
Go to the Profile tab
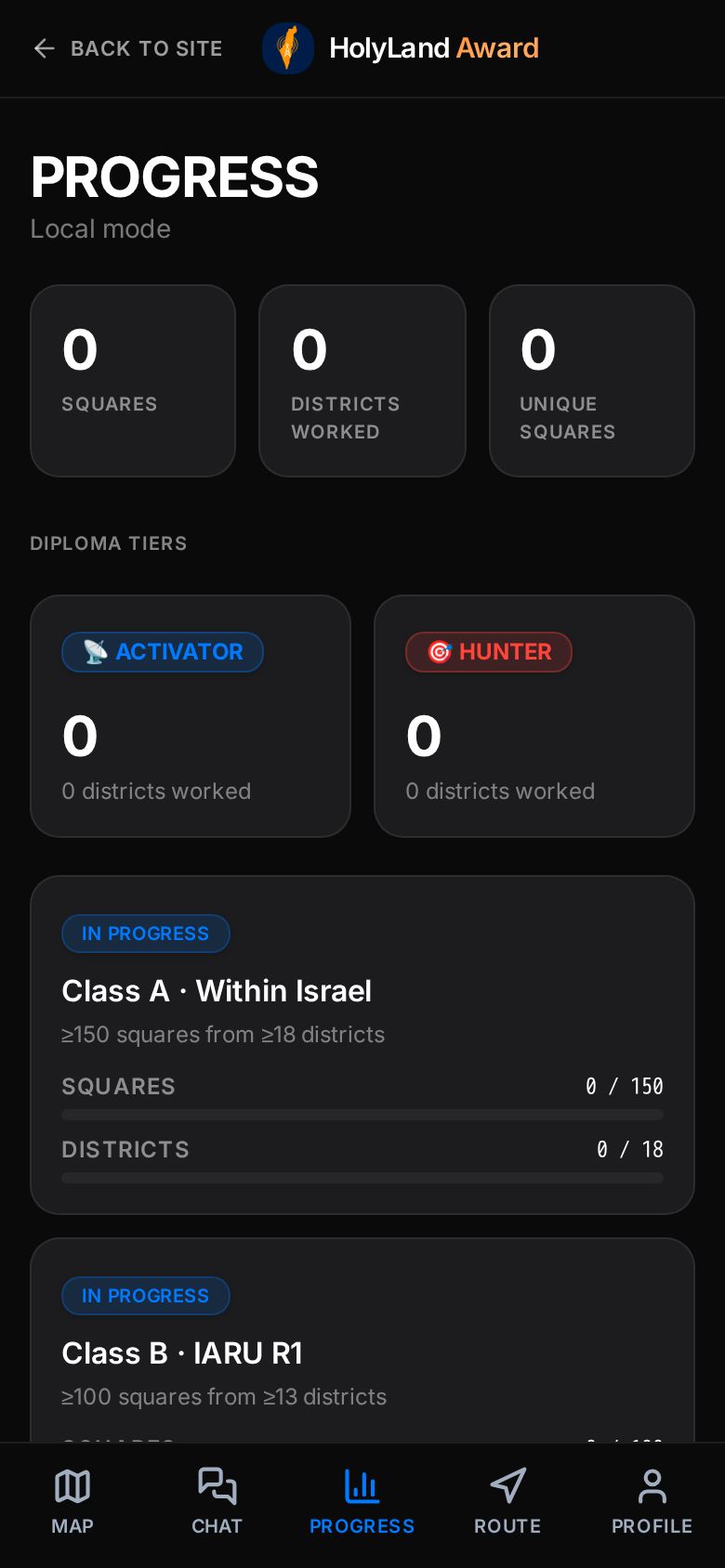pos(652,1502)
